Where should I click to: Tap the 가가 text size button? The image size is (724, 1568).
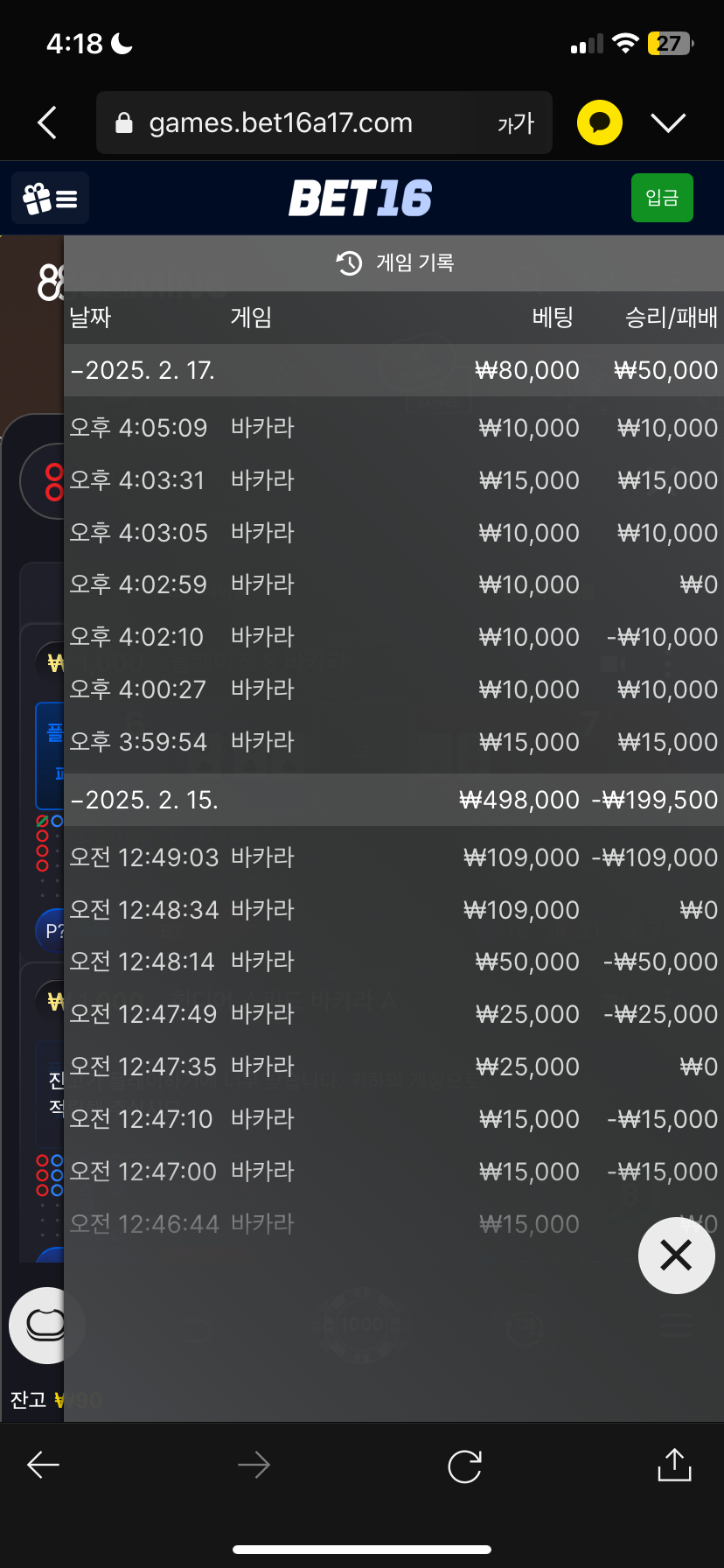[516, 123]
